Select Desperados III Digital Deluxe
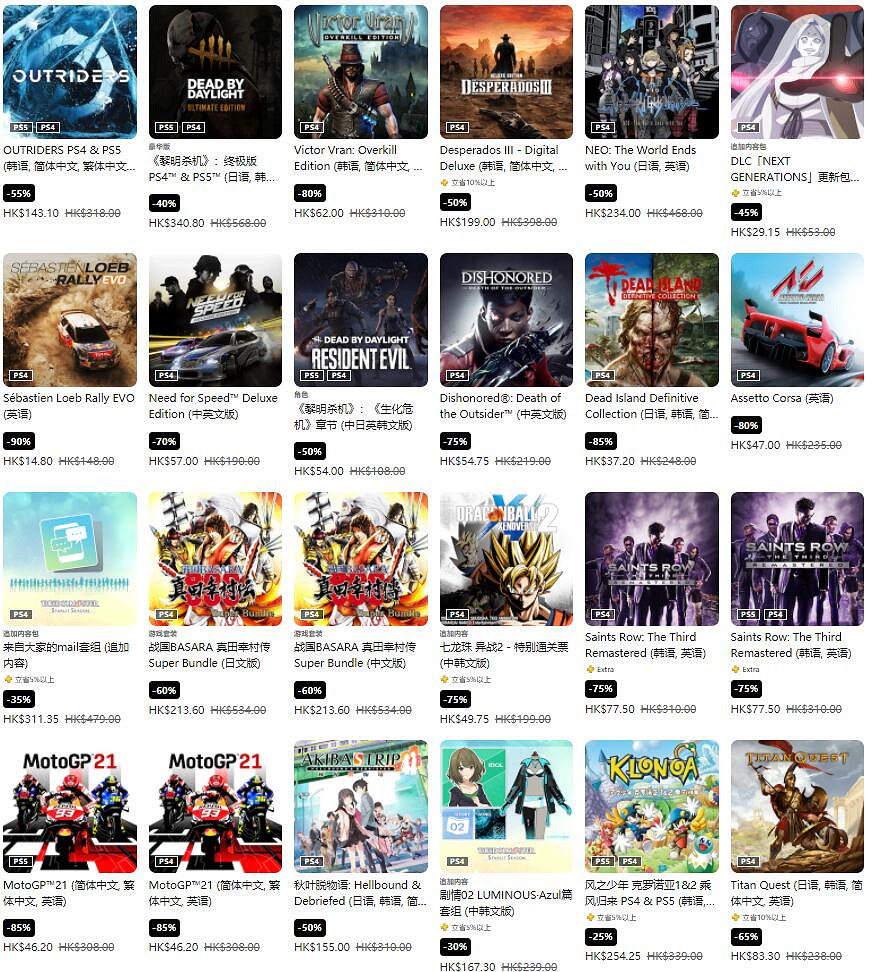Viewport: 872px width, 972px height. point(506,71)
